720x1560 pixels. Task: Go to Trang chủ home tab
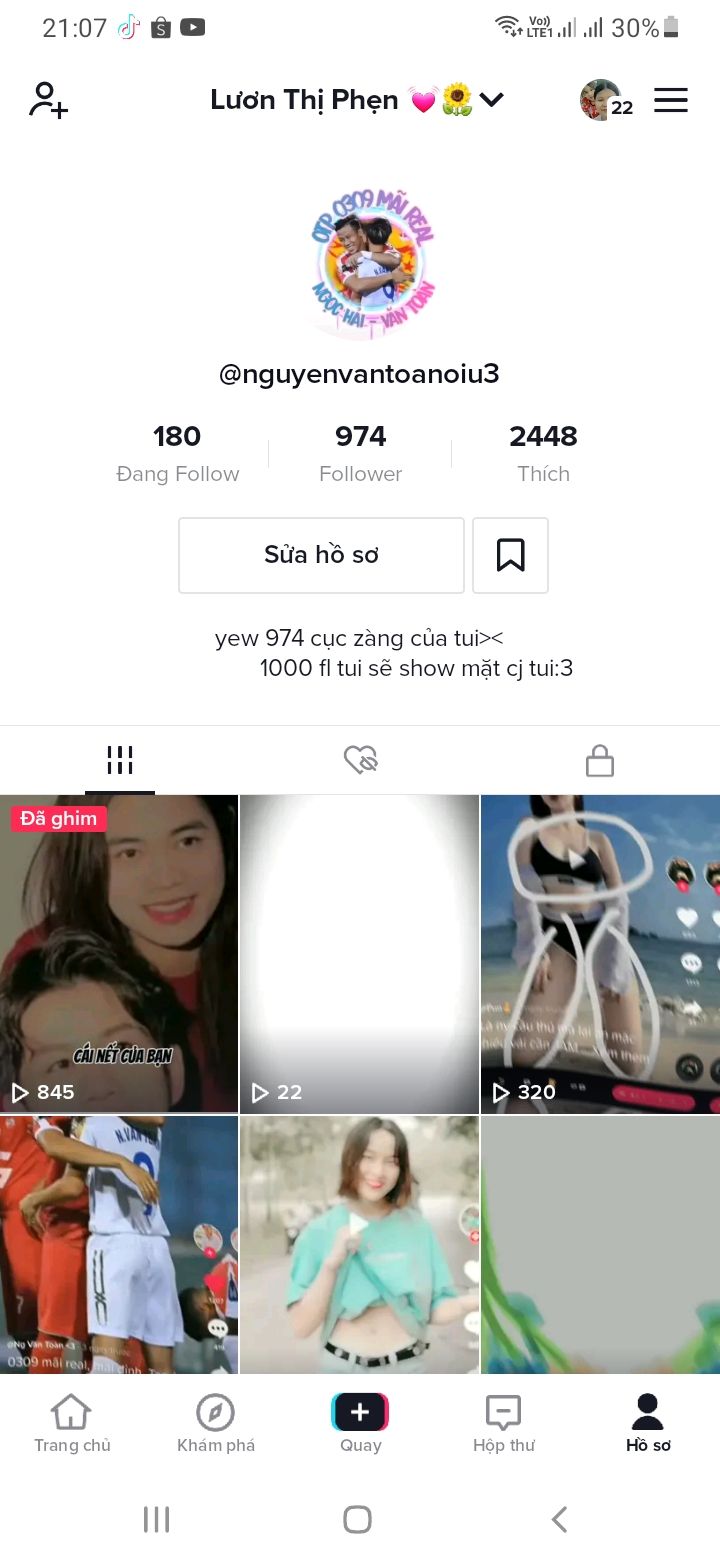pyautogui.click(x=72, y=1424)
